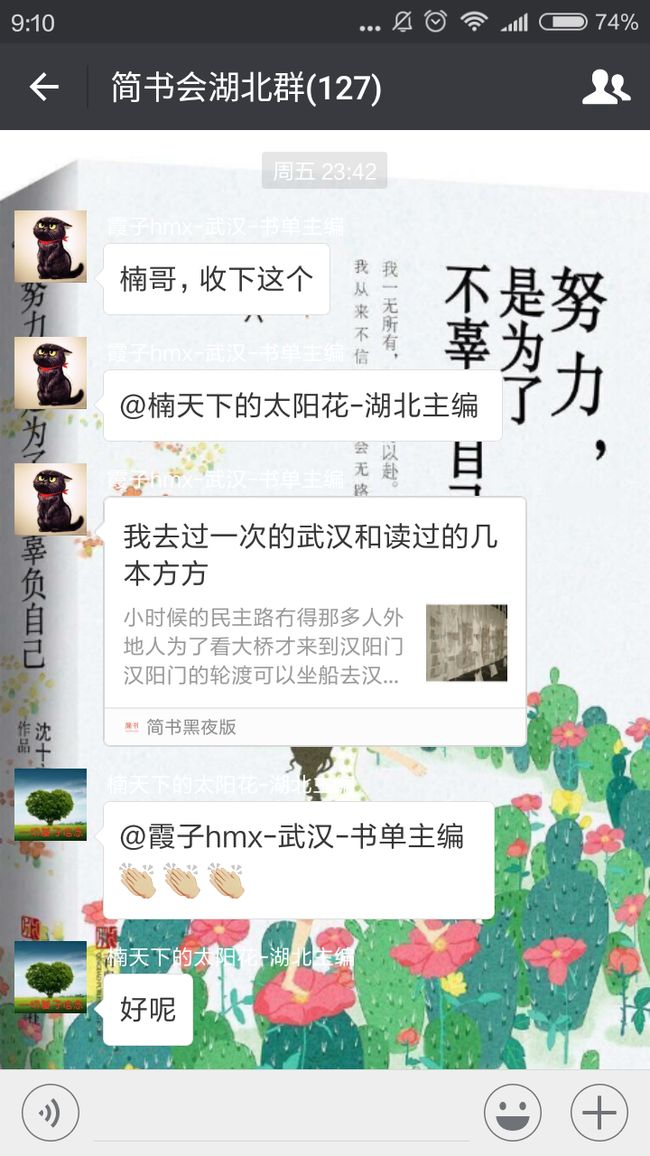Open tree avatar beside 好呢 message
The height and width of the screenshot is (1156, 650).
pos(51,977)
